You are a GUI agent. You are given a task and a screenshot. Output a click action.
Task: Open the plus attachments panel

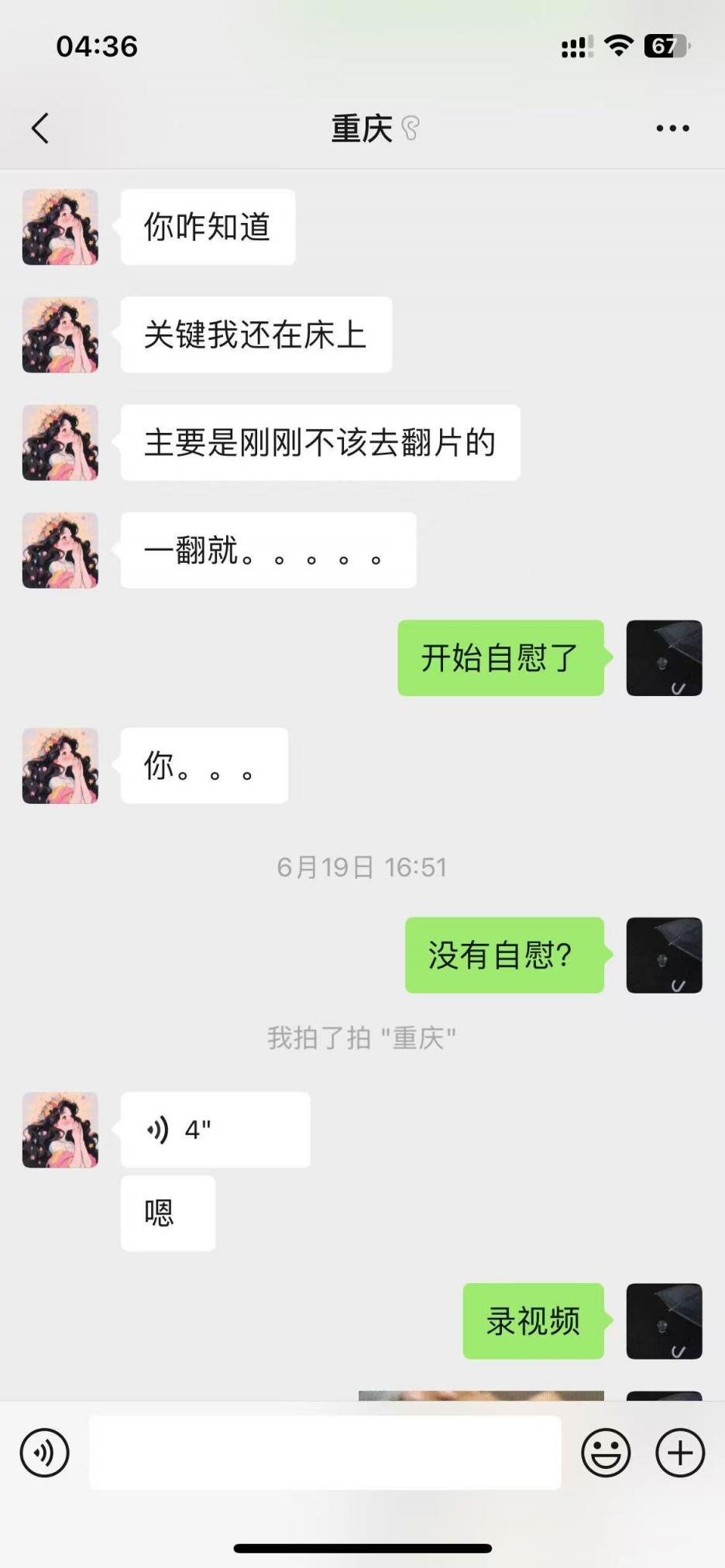click(x=680, y=1453)
